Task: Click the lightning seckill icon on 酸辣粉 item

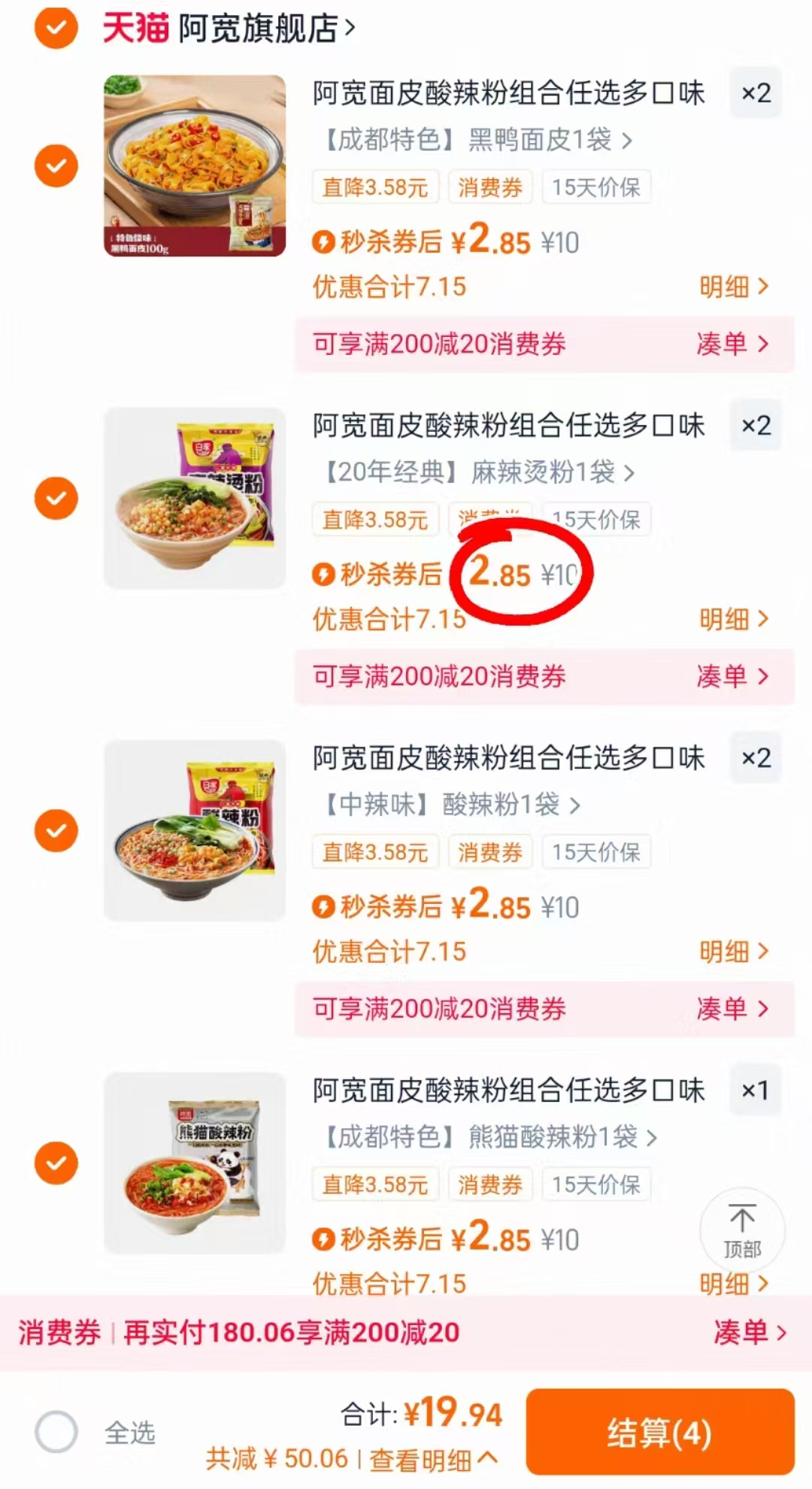Action: (323, 908)
